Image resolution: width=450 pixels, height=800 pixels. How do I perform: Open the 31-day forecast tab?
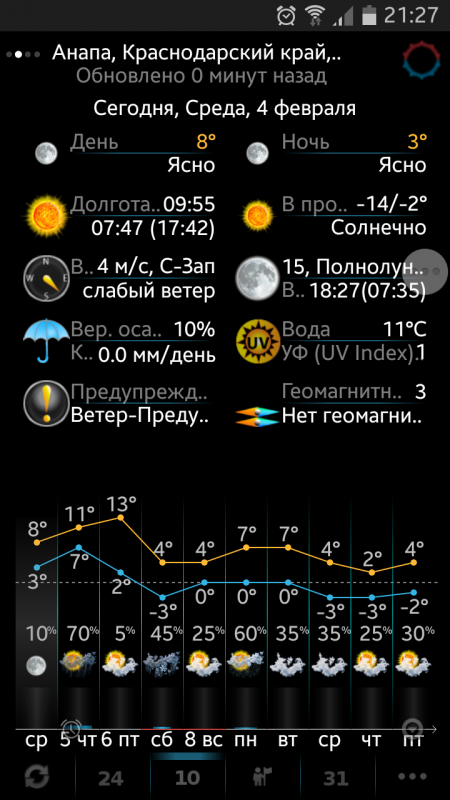click(x=336, y=778)
